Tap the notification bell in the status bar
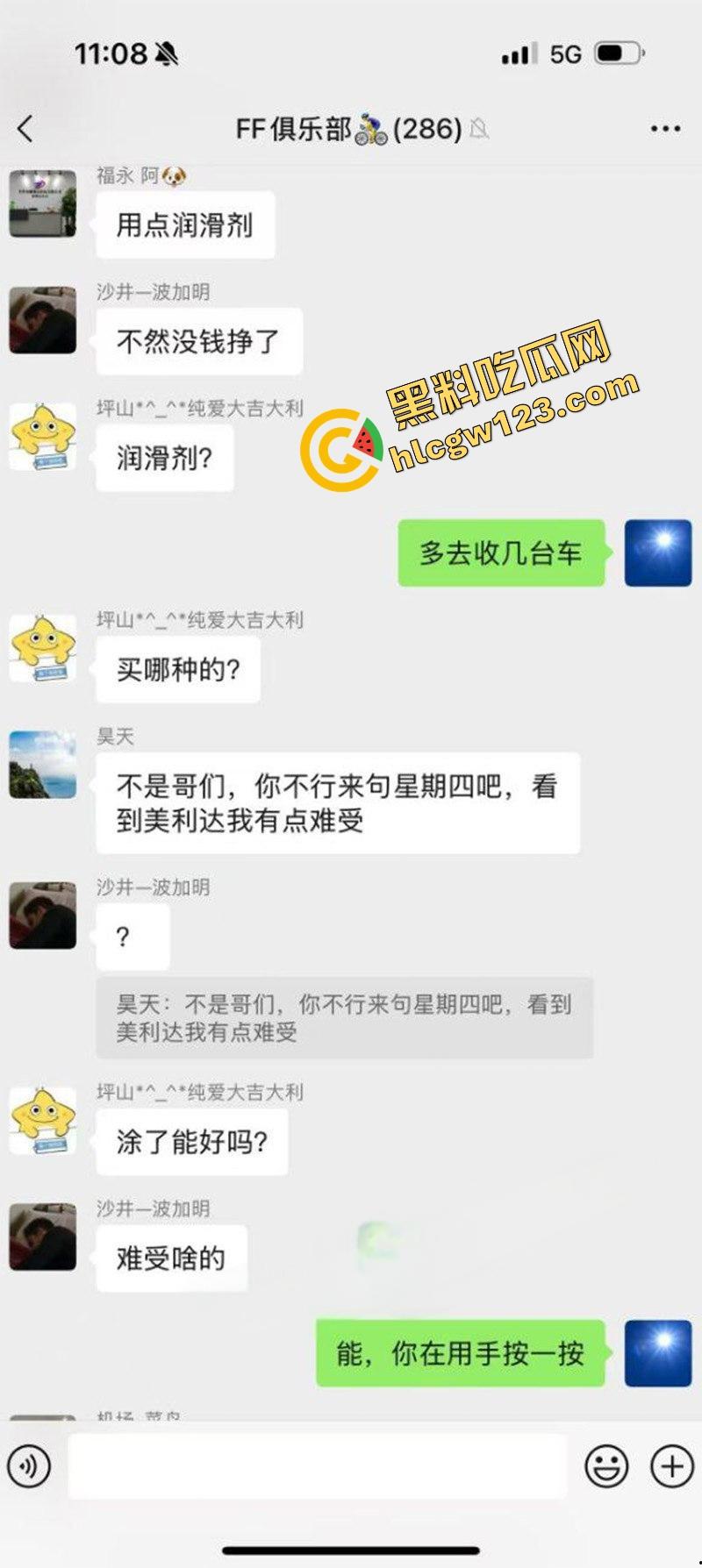702x1568 pixels. pyautogui.click(x=163, y=53)
